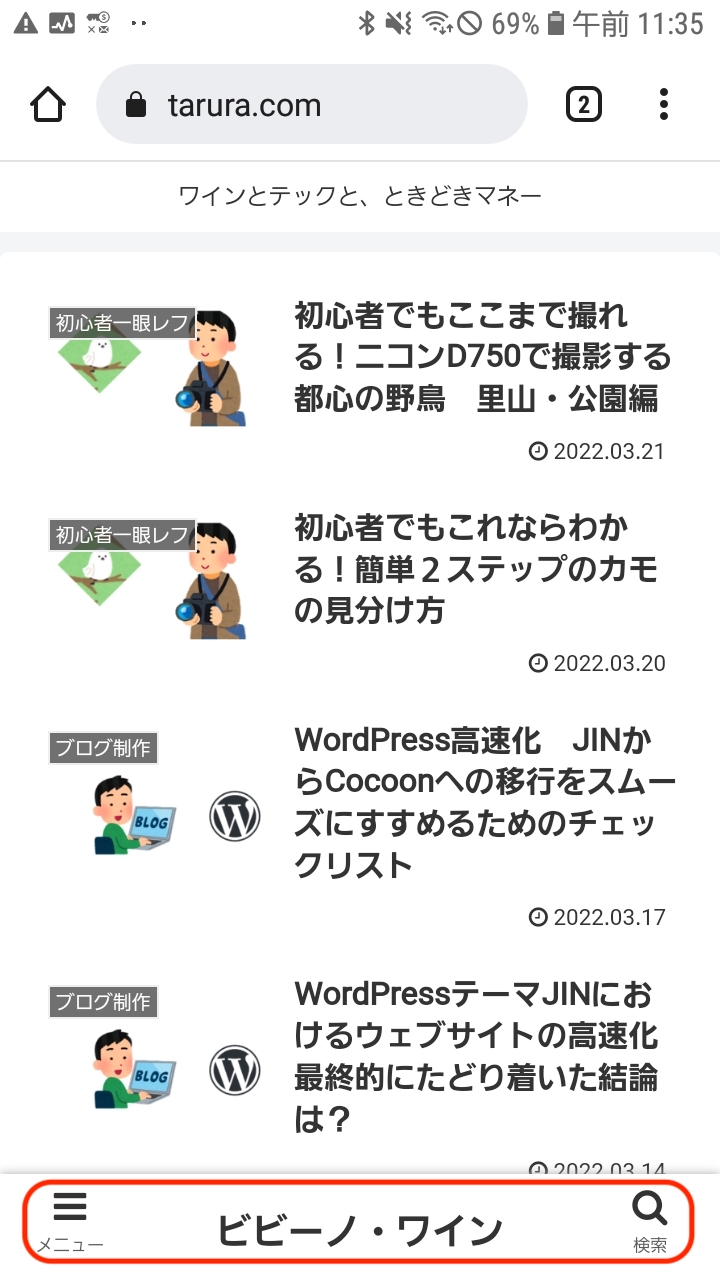Screen dimensions: 720x1280
Task: Open the WordPress theme JIN speed-up article
Action: (475, 1056)
